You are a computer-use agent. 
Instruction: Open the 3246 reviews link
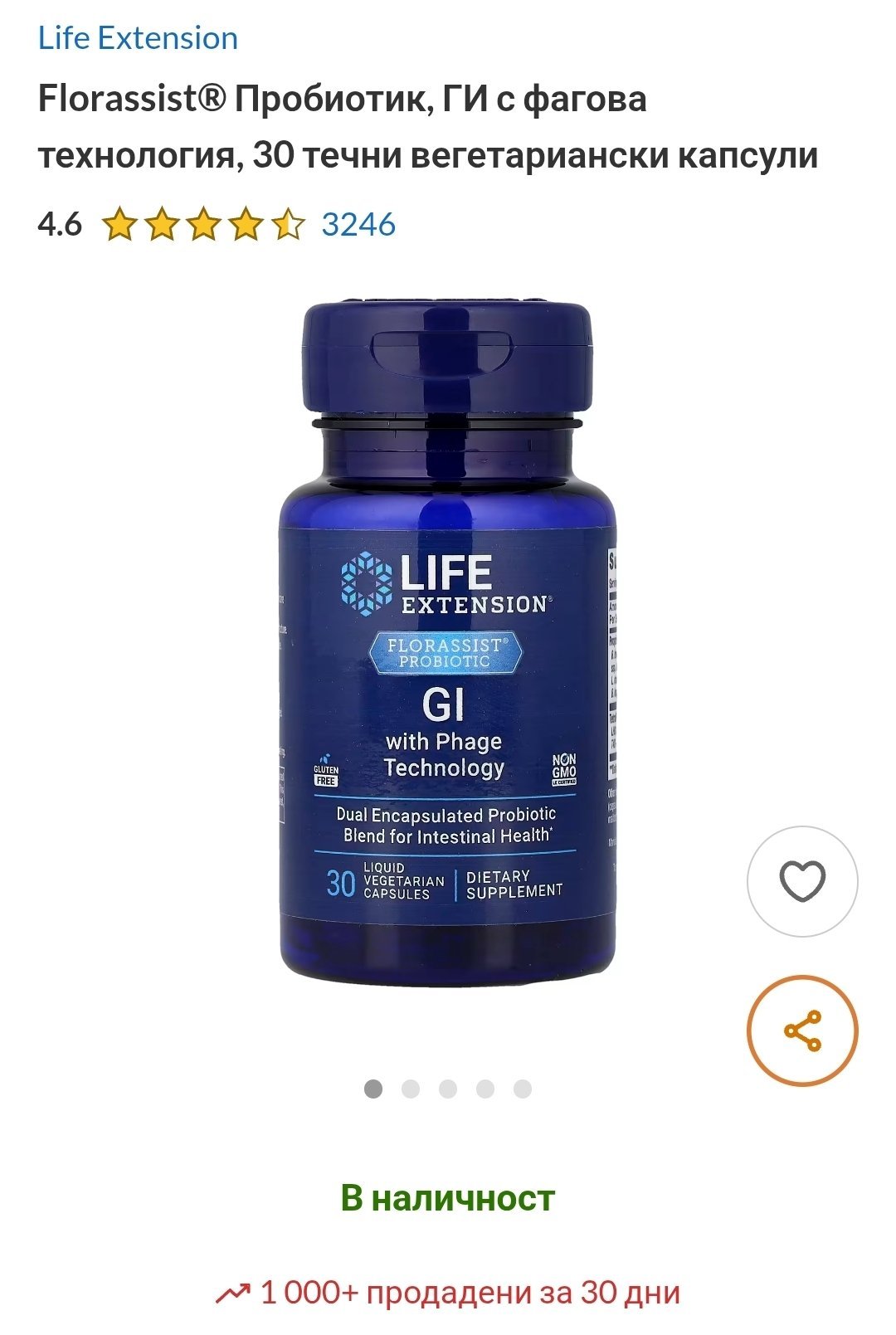click(x=358, y=225)
